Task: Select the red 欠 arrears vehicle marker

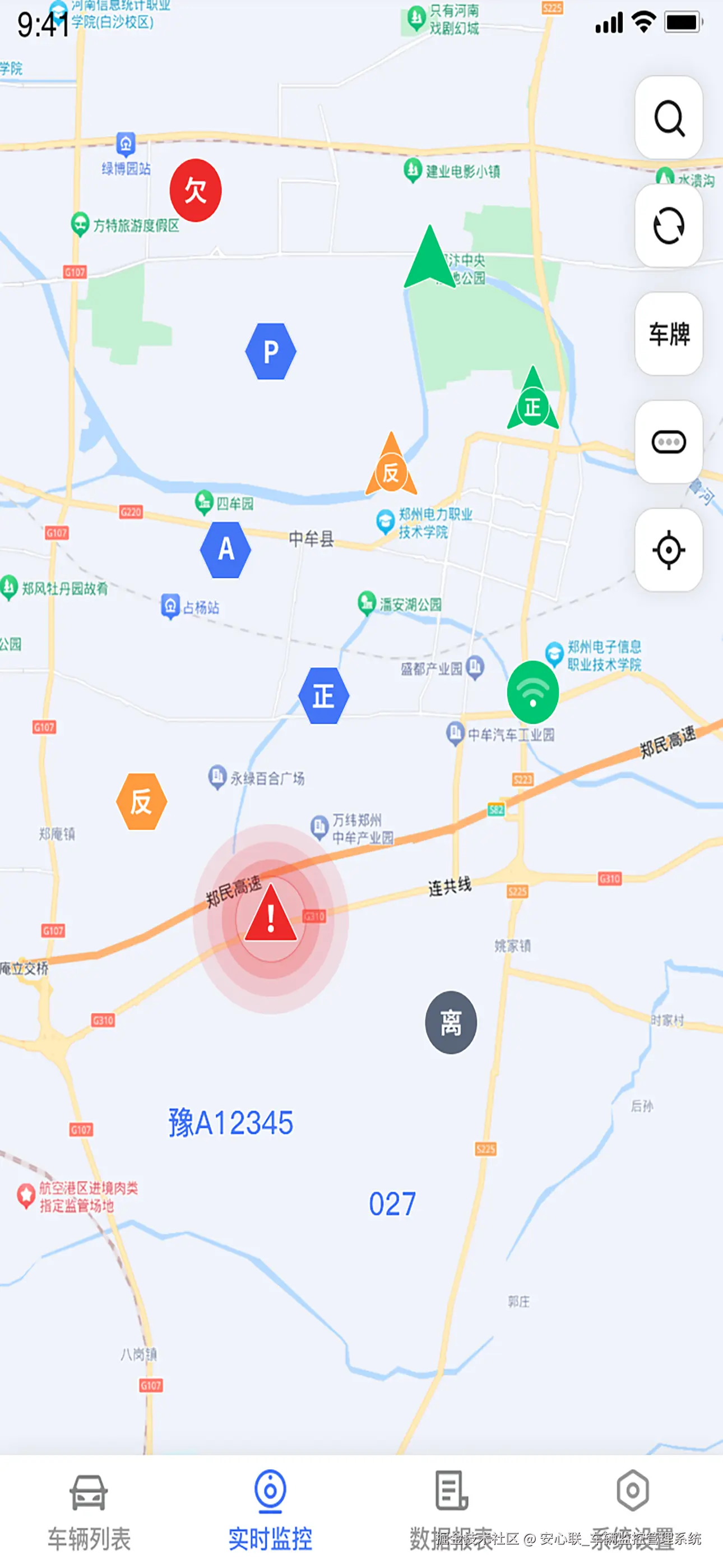Action: (196, 190)
